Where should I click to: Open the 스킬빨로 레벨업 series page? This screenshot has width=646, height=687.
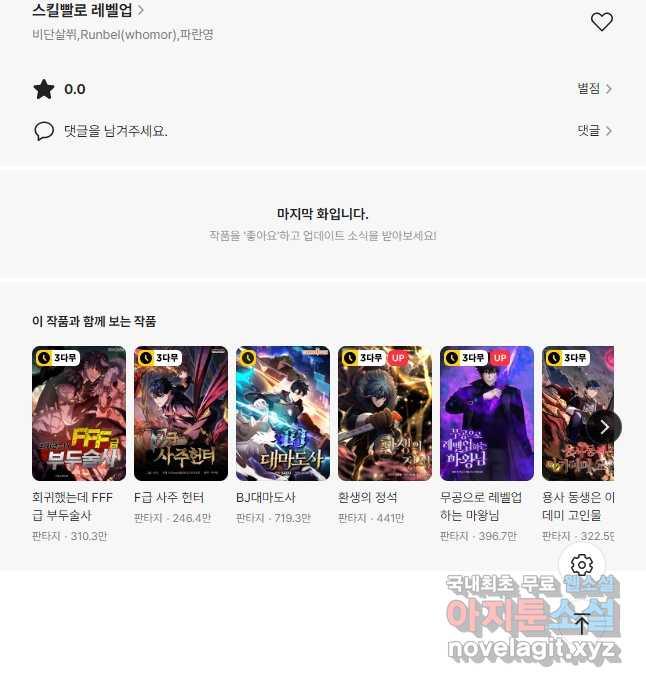pyautogui.click(x=88, y=11)
